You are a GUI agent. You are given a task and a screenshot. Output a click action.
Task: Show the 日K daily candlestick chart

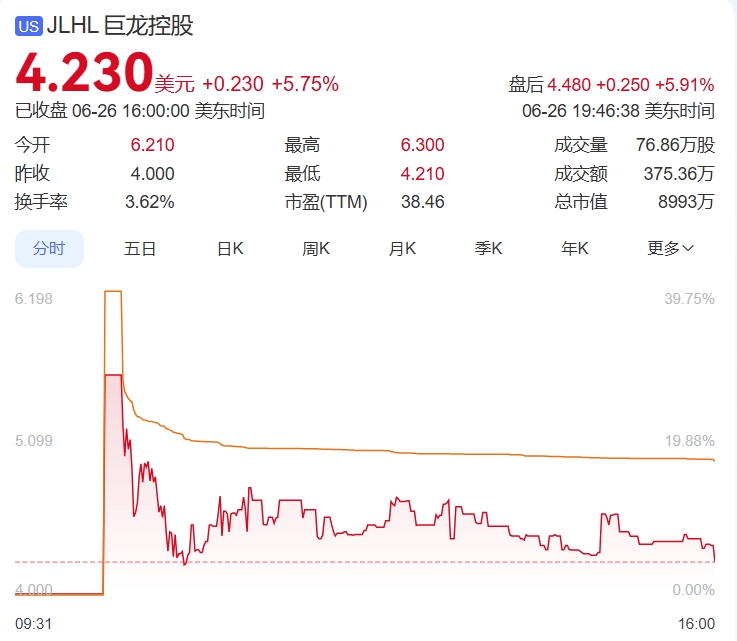pos(230,249)
